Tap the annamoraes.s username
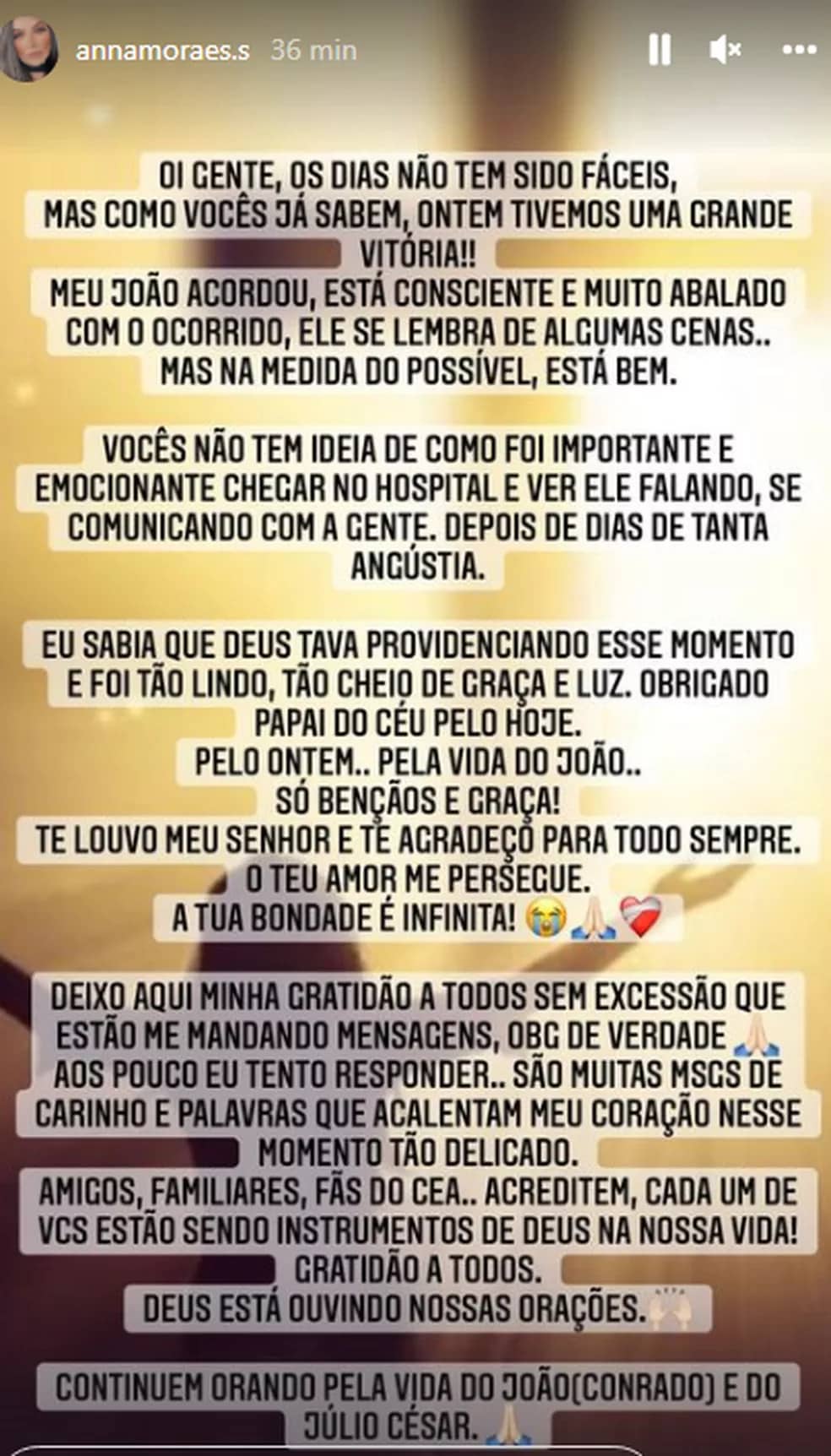 tap(162, 51)
